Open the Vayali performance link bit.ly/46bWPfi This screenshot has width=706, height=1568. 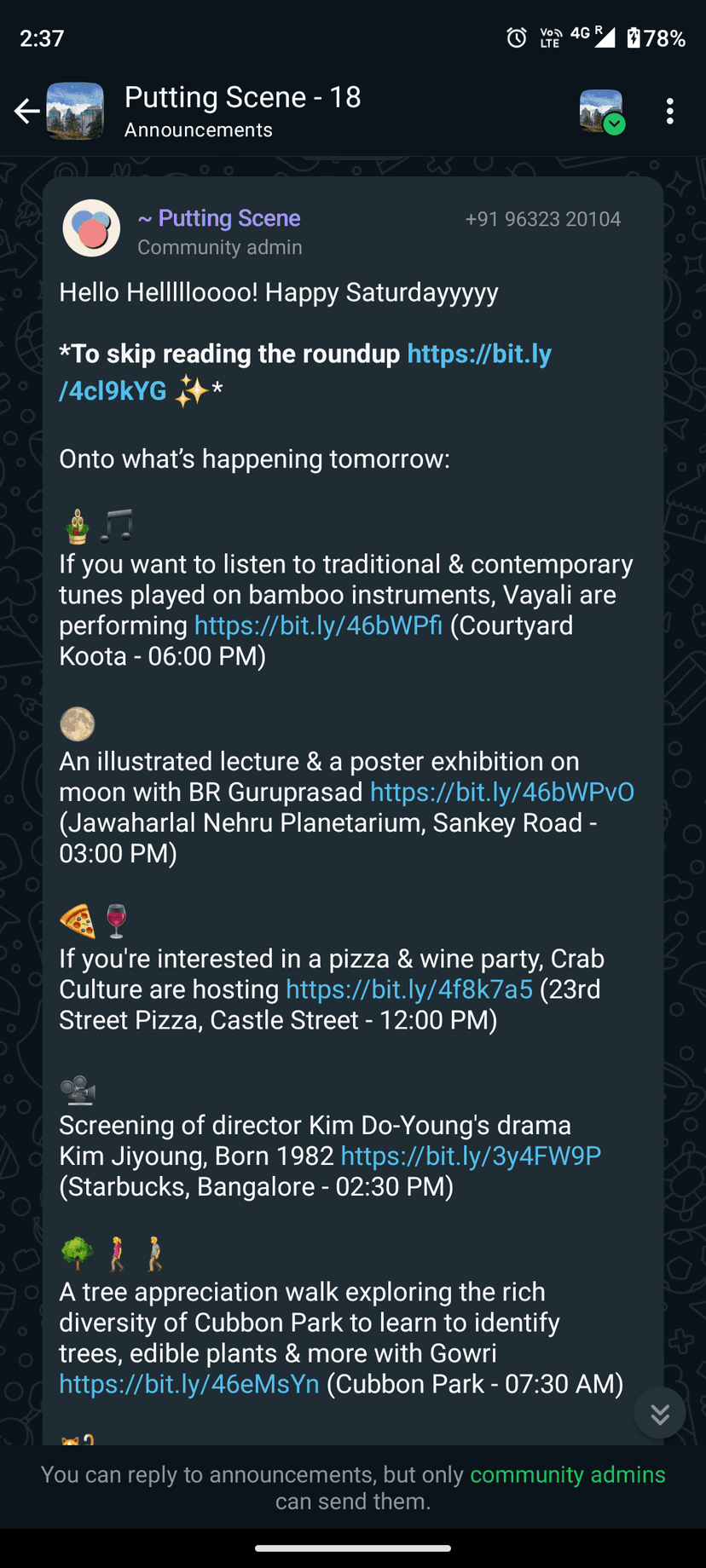pos(318,625)
